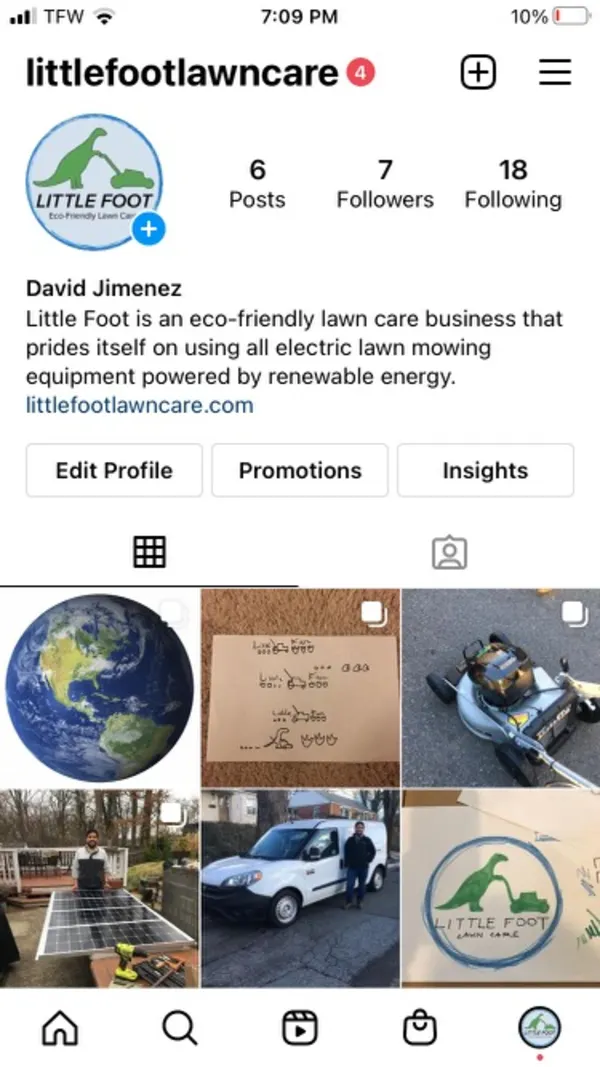Open the Earth globe post
Screen dimensions: 600x1067
pos(99,687)
